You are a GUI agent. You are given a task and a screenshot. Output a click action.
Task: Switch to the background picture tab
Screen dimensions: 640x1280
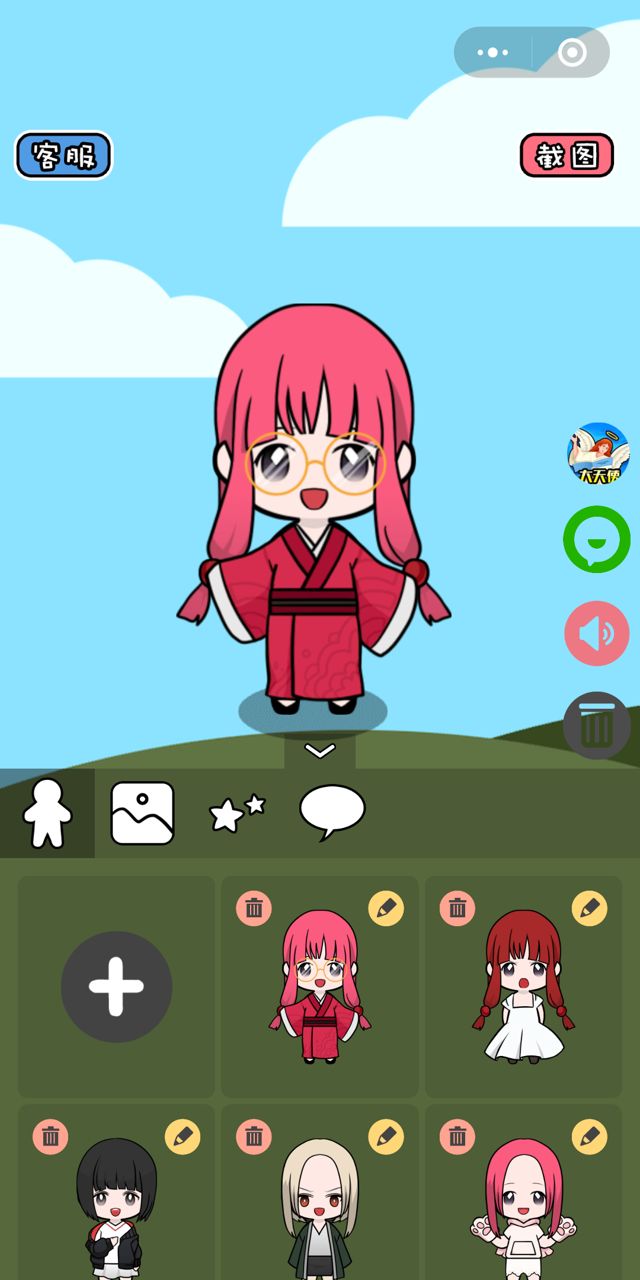pyautogui.click(x=142, y=813)
